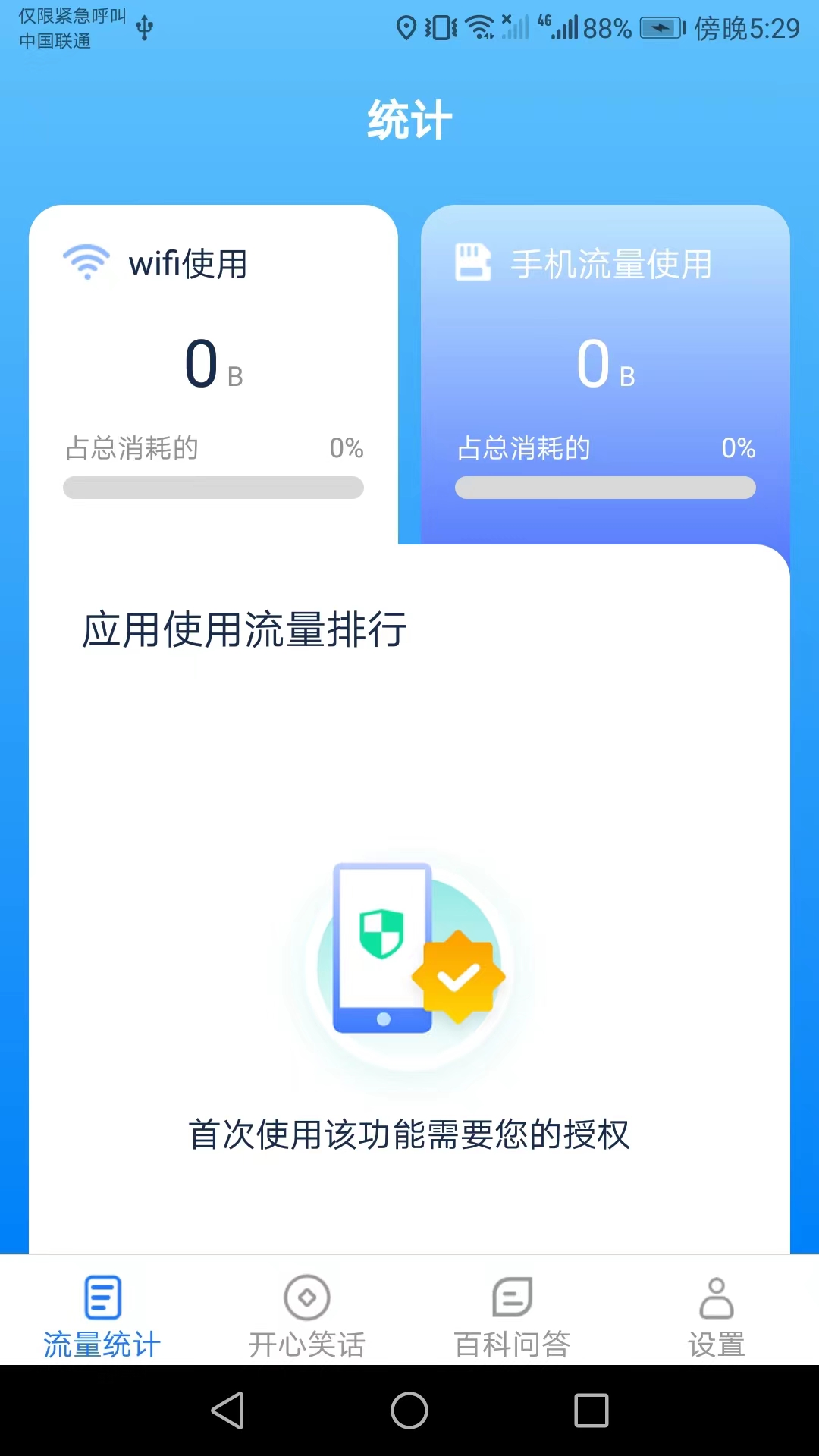Select the WiFi icon on the wifi使用 card
Image resolution: width=819 pixels, height=1456 pixels.
point(86,262)
